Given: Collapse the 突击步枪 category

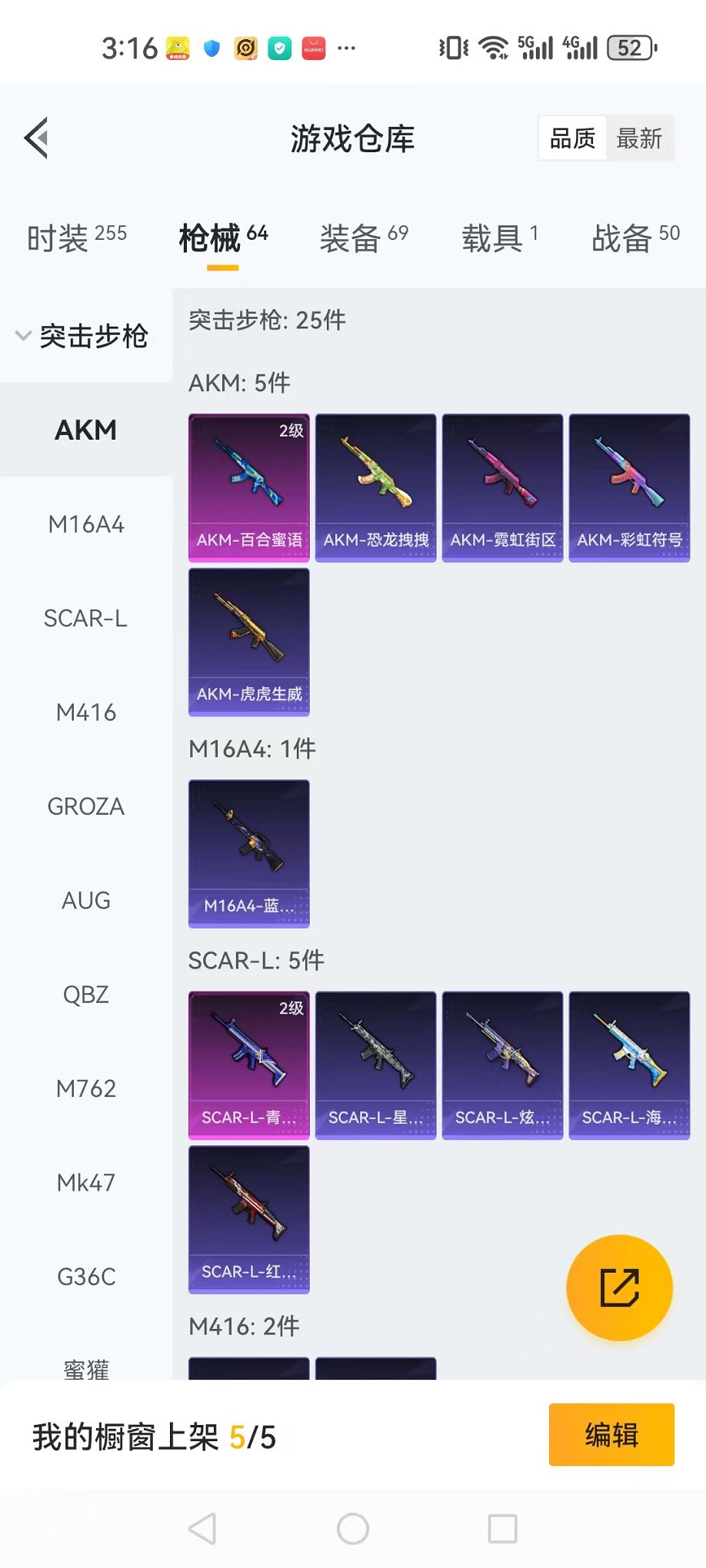Looking at the screenshot, I should (83, 336).
